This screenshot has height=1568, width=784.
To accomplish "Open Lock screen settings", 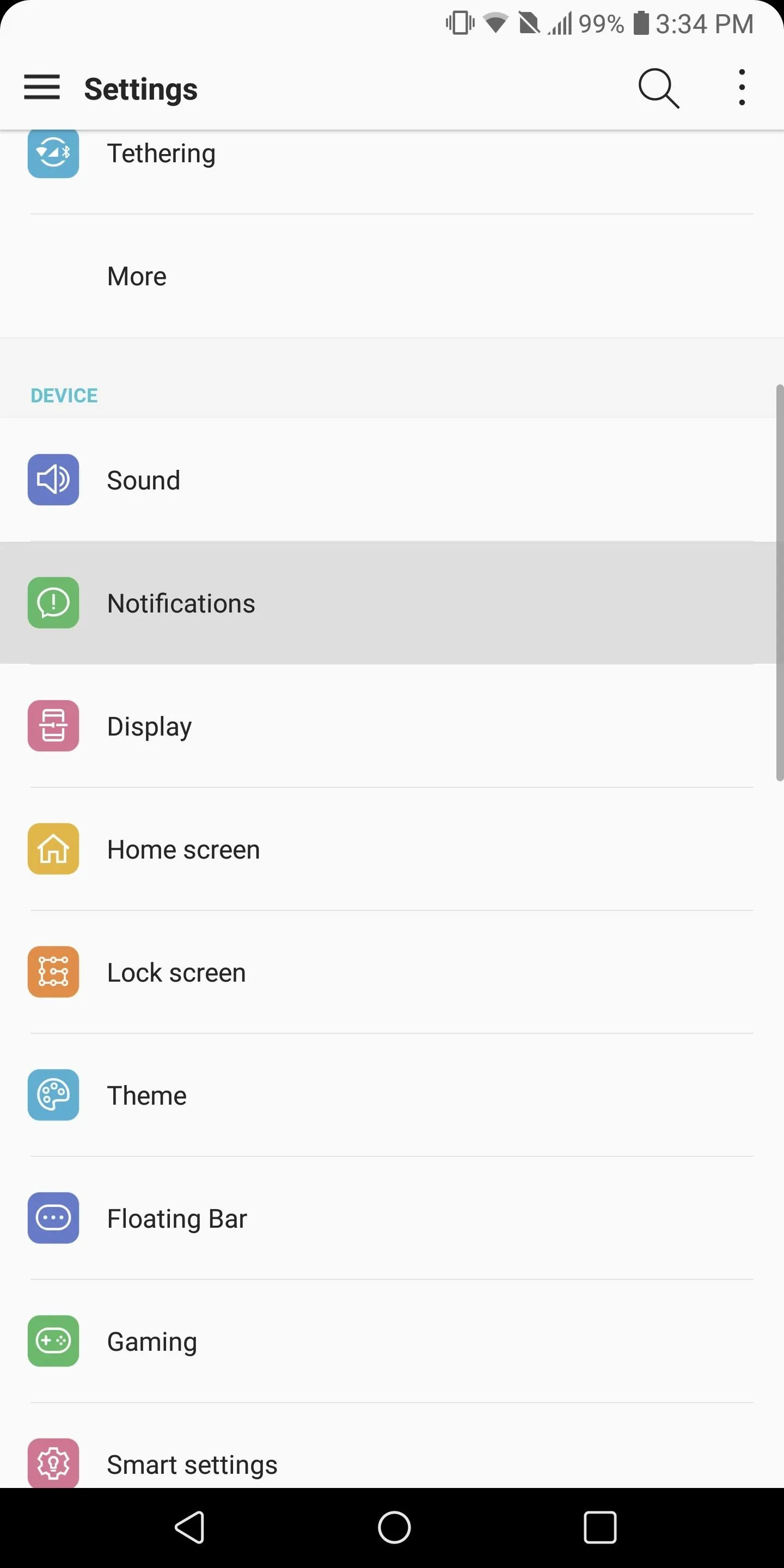I will [392, 972].
